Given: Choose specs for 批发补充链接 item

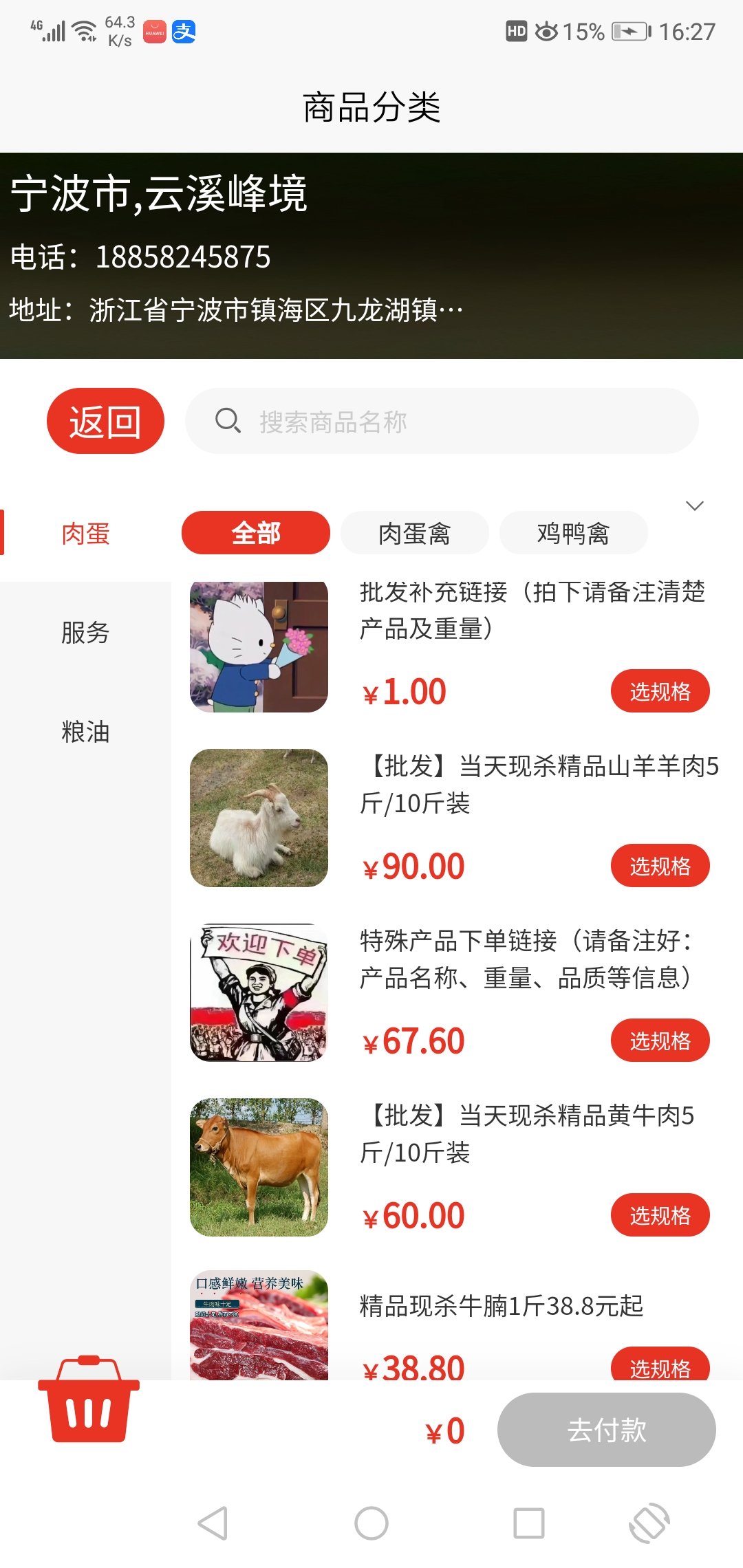Looking at the screenshot, I should (x=660, y=691).
